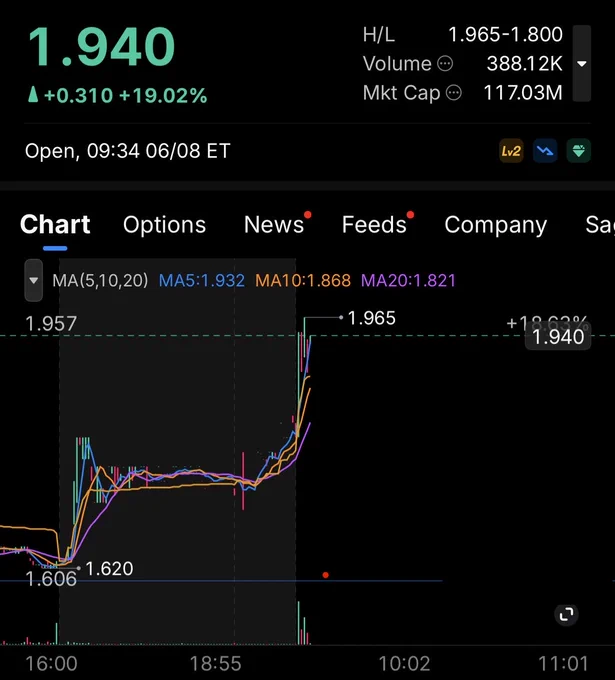Switch to the Options tab
The image size is (615, 680).
pos(164,225)
